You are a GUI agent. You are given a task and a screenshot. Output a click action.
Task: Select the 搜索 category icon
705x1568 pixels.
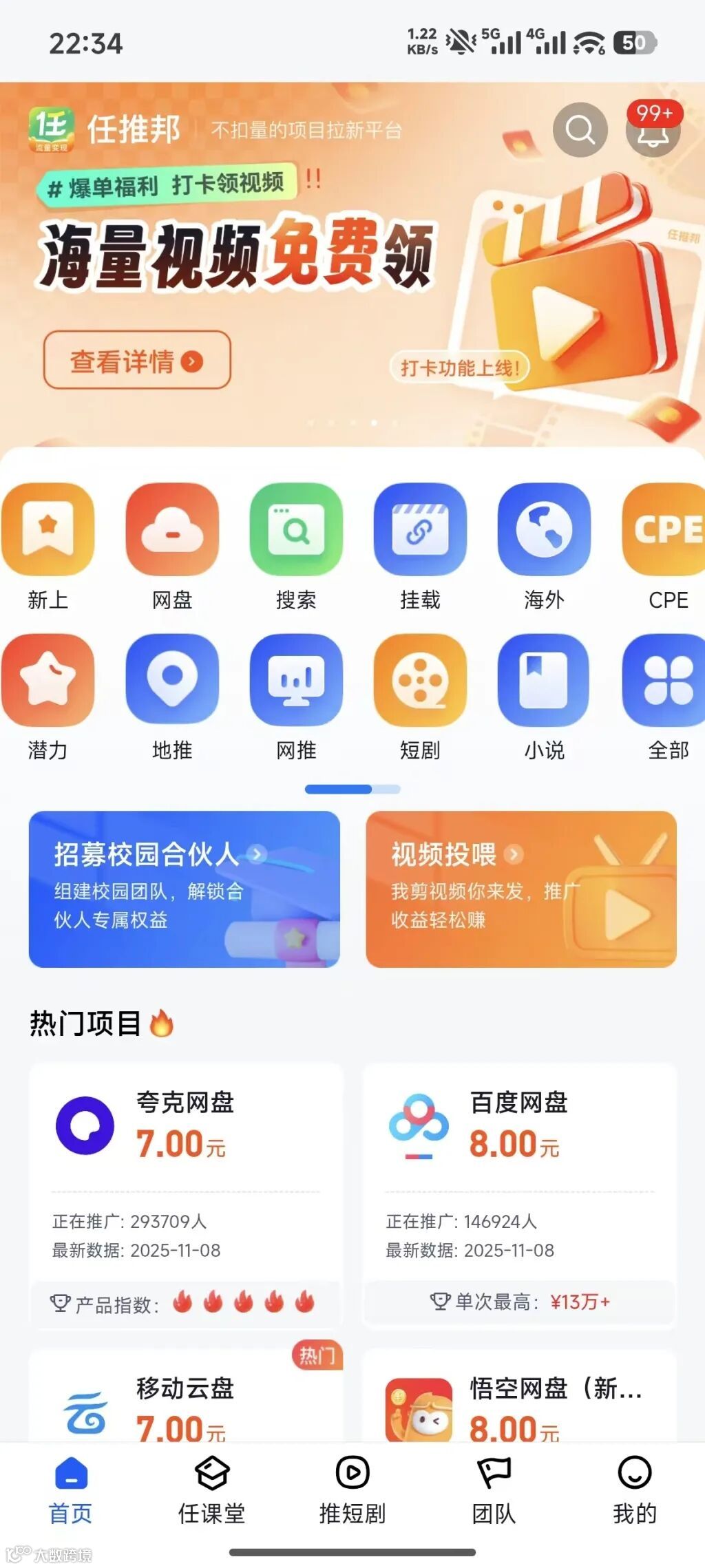tap(297, 530)
